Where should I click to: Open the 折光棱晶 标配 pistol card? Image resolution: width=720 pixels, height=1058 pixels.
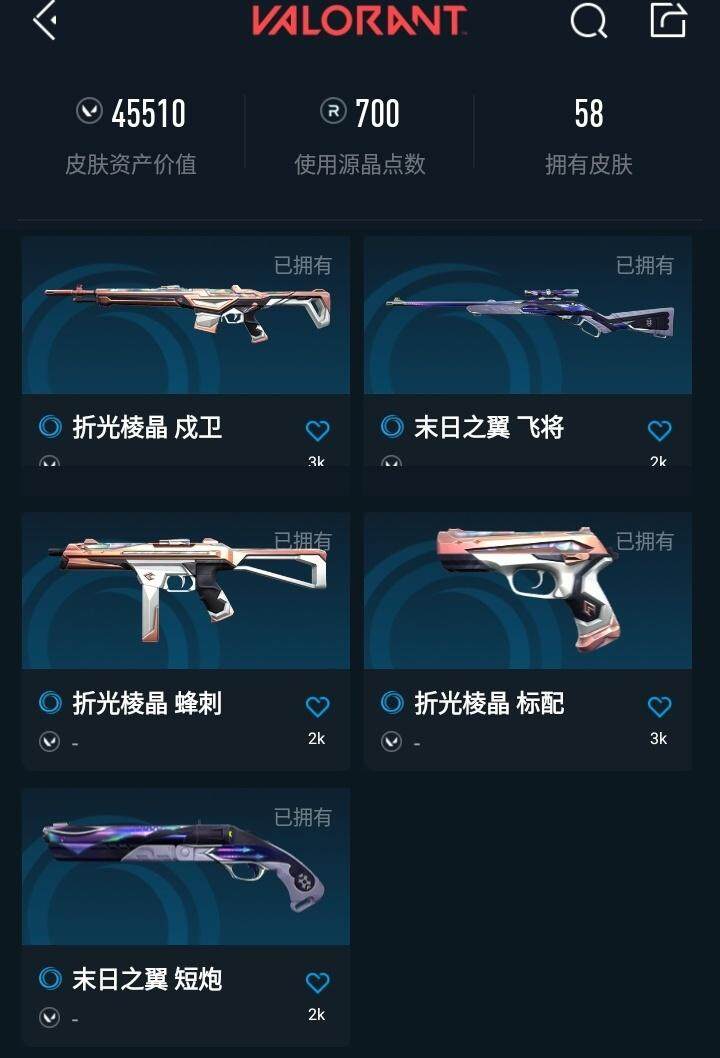[527, 592]
